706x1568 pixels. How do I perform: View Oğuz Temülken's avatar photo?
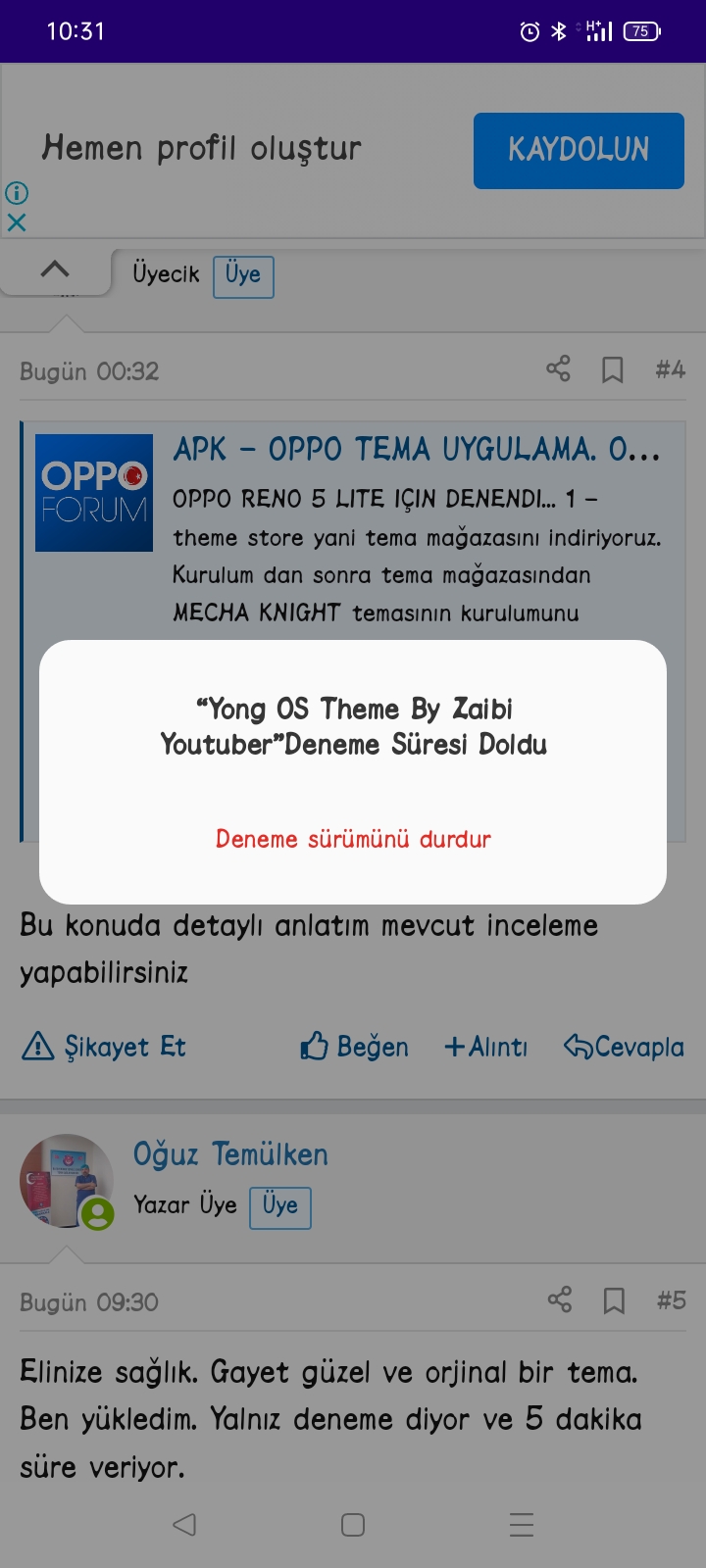[66, 1181]
